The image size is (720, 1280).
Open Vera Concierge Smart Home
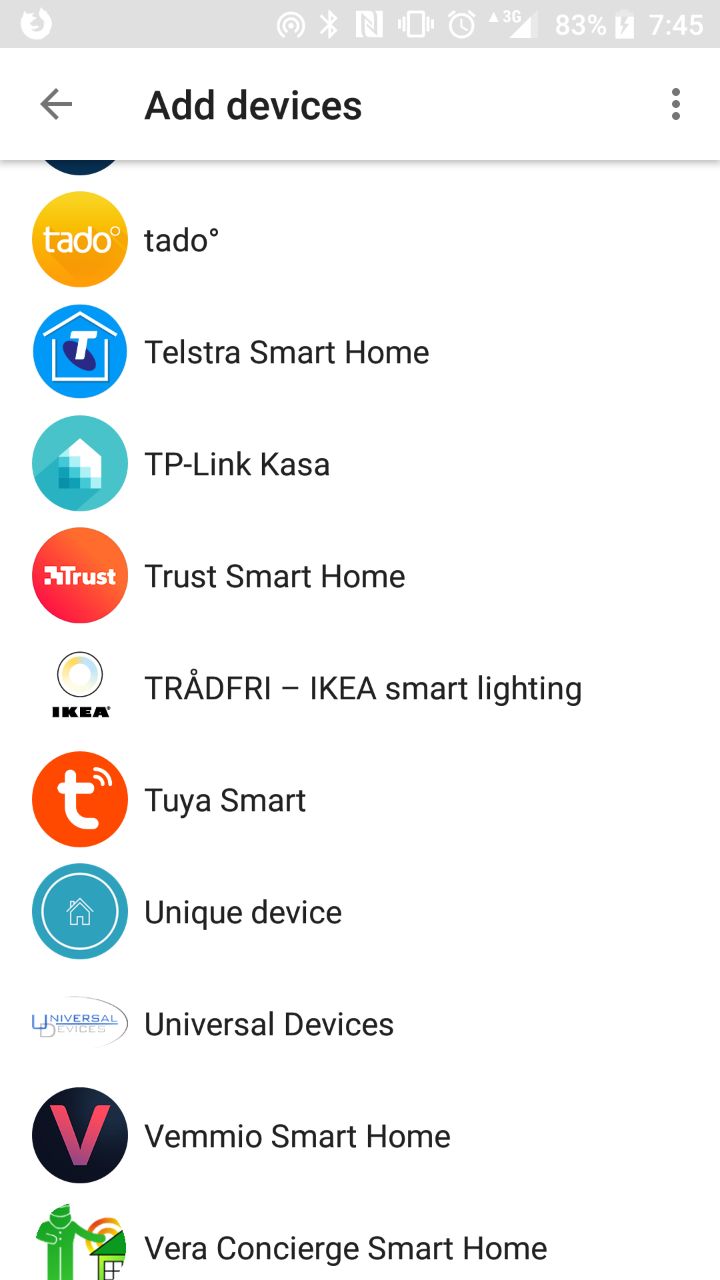tap(360, 1238)
